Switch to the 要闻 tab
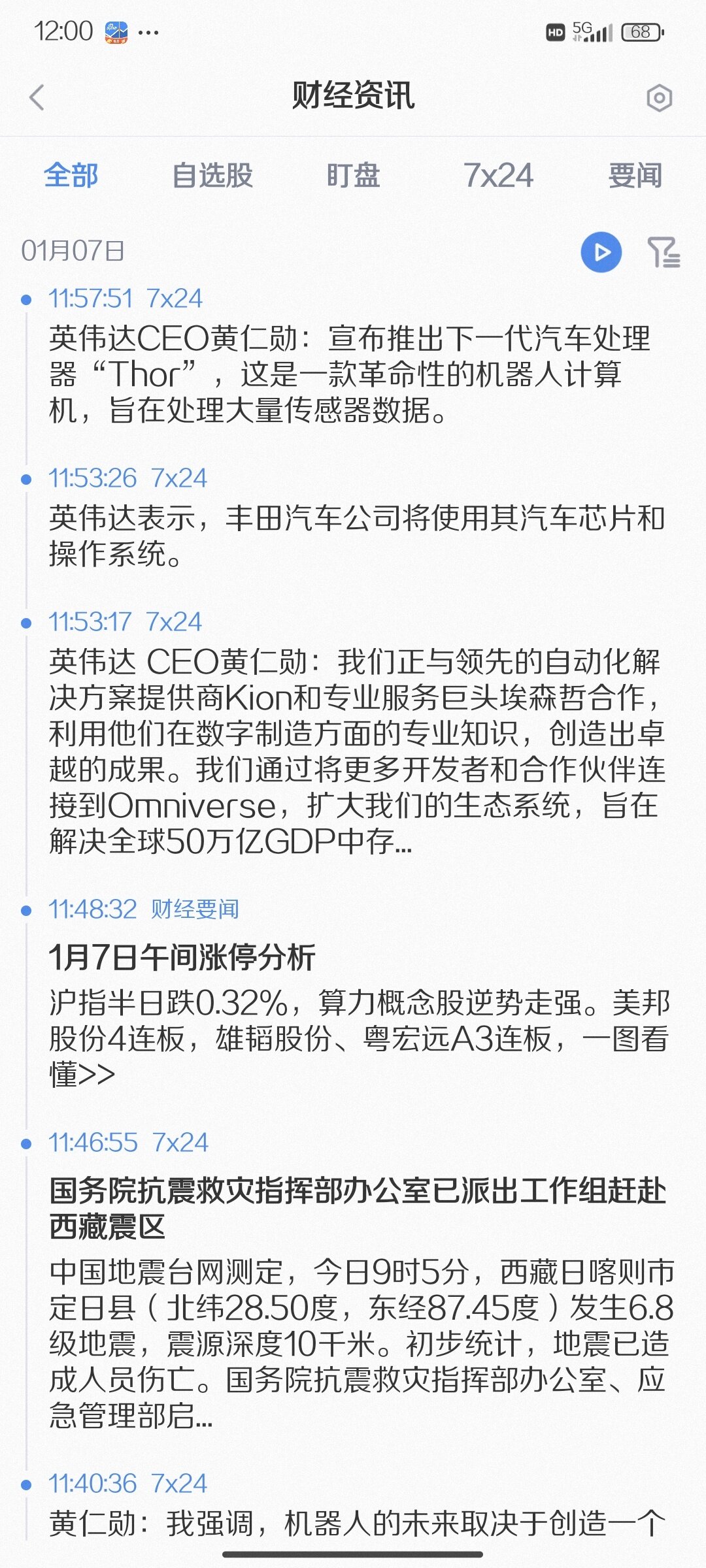Screen dimensions: 706x1568 click(635, 175)
